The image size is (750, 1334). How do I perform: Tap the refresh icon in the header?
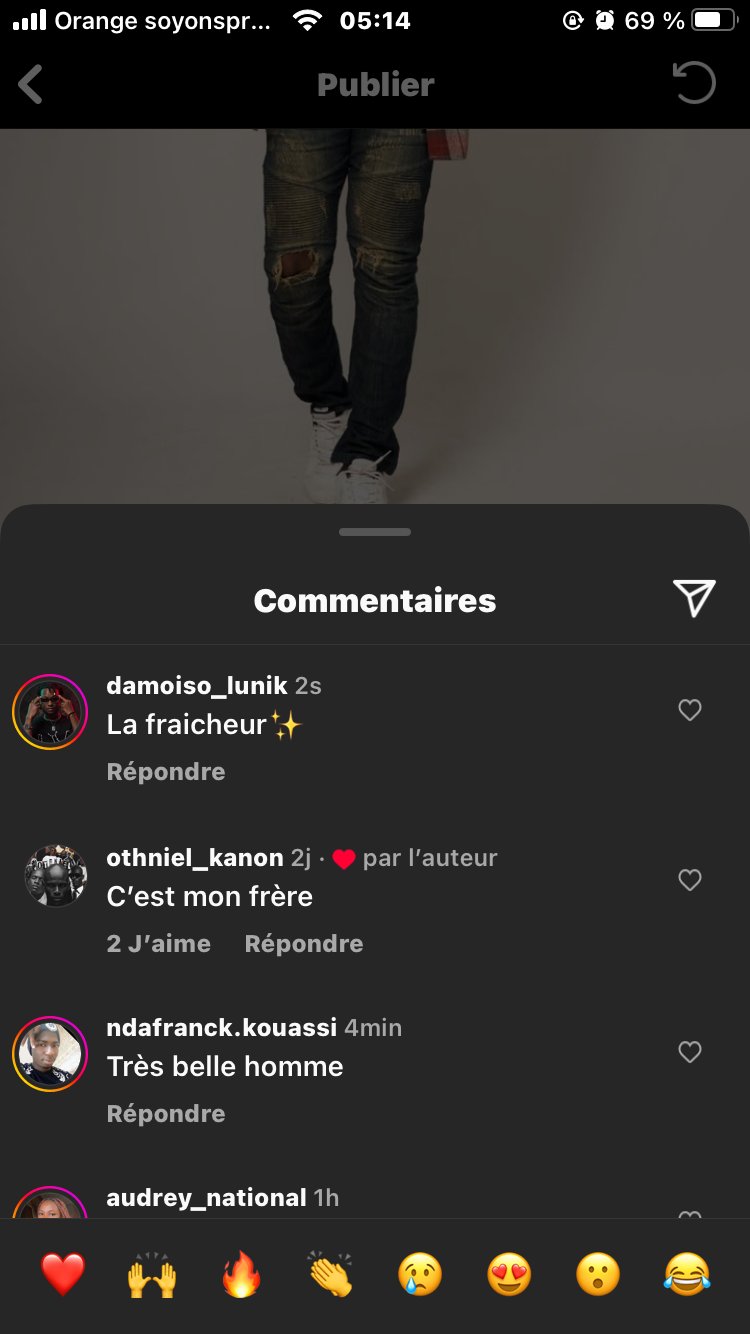tap(694, 84)
